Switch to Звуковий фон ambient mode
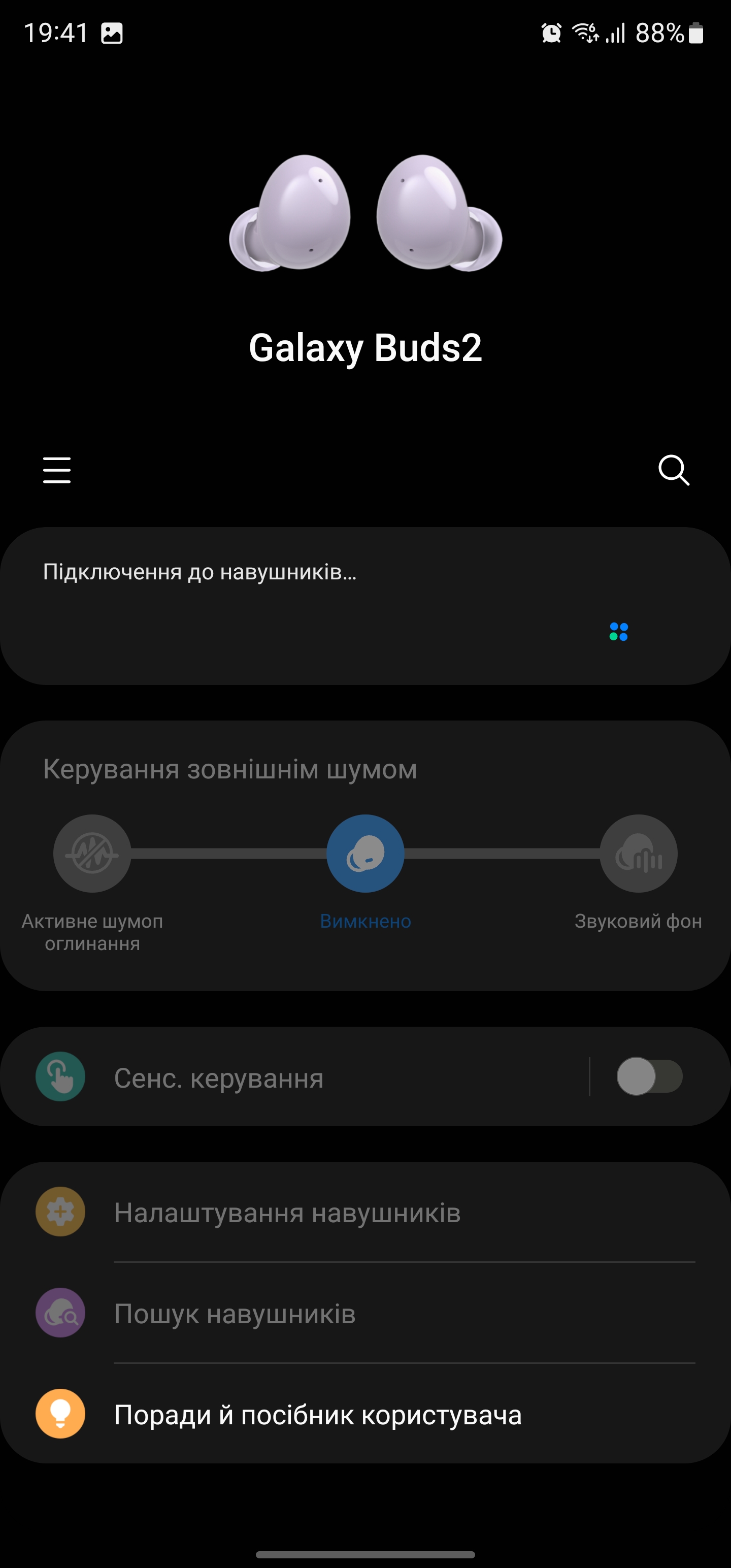Screen dimensions: 731x1568 (639, 854)
